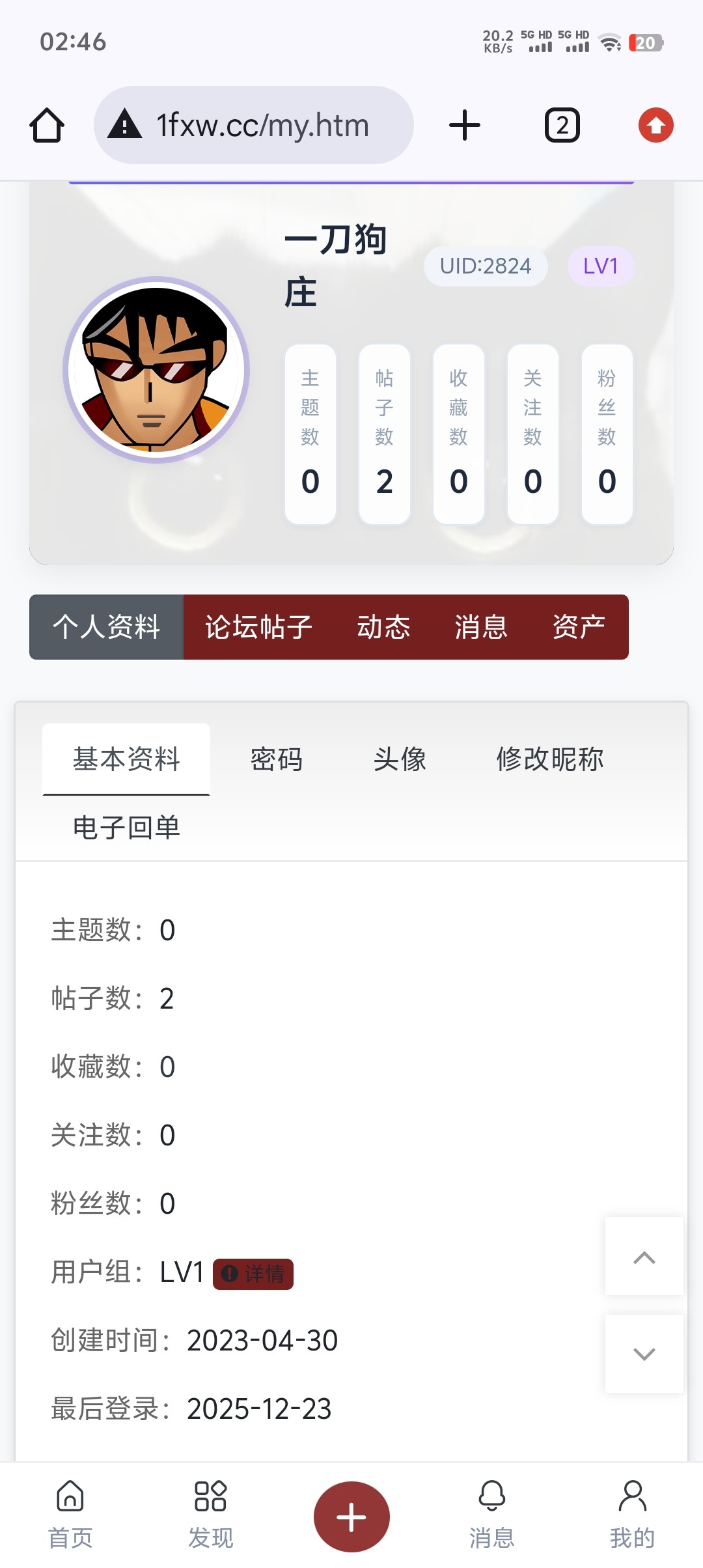Go to the browser home page
Screen dimensions: 703x1568
(47, 125)
